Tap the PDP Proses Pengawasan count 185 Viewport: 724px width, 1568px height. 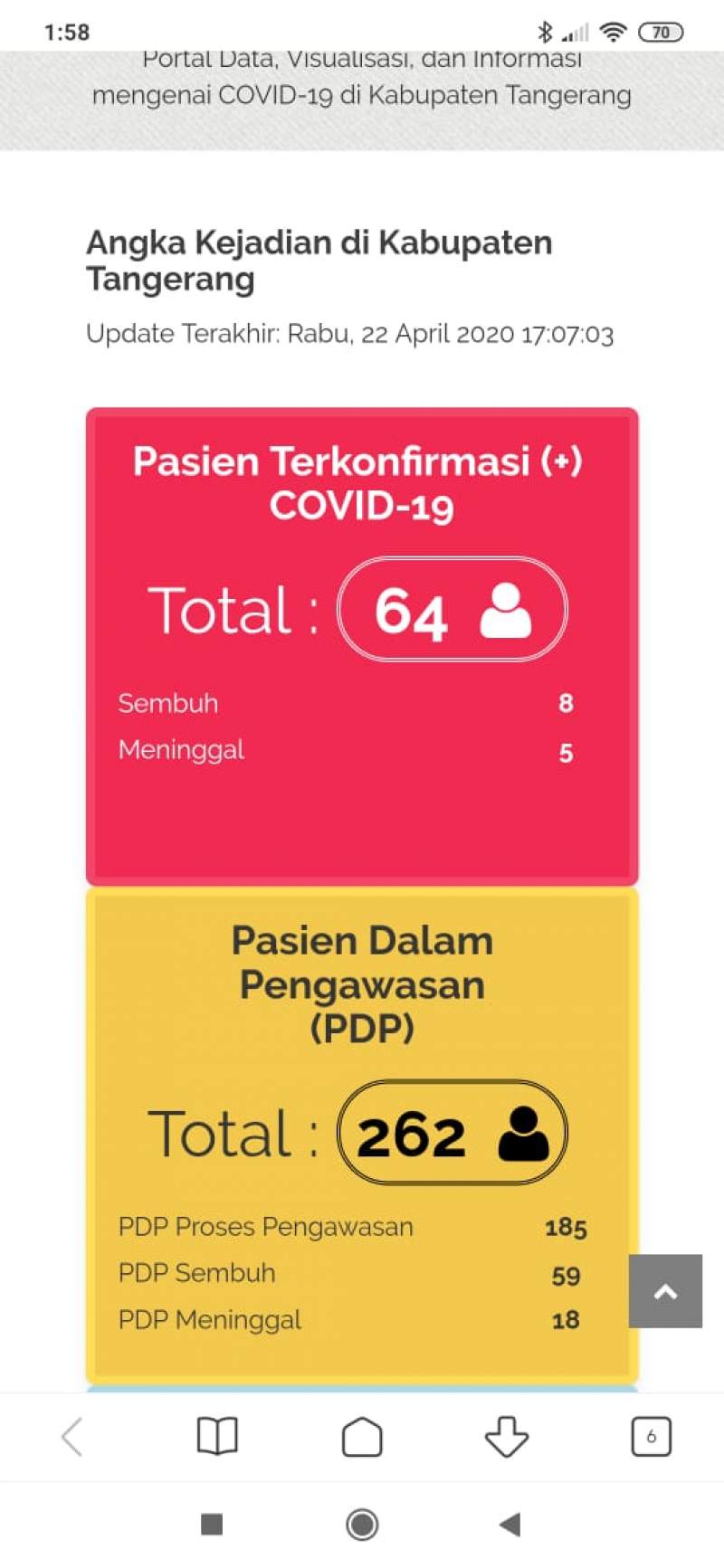click(x=567, y=1228)
